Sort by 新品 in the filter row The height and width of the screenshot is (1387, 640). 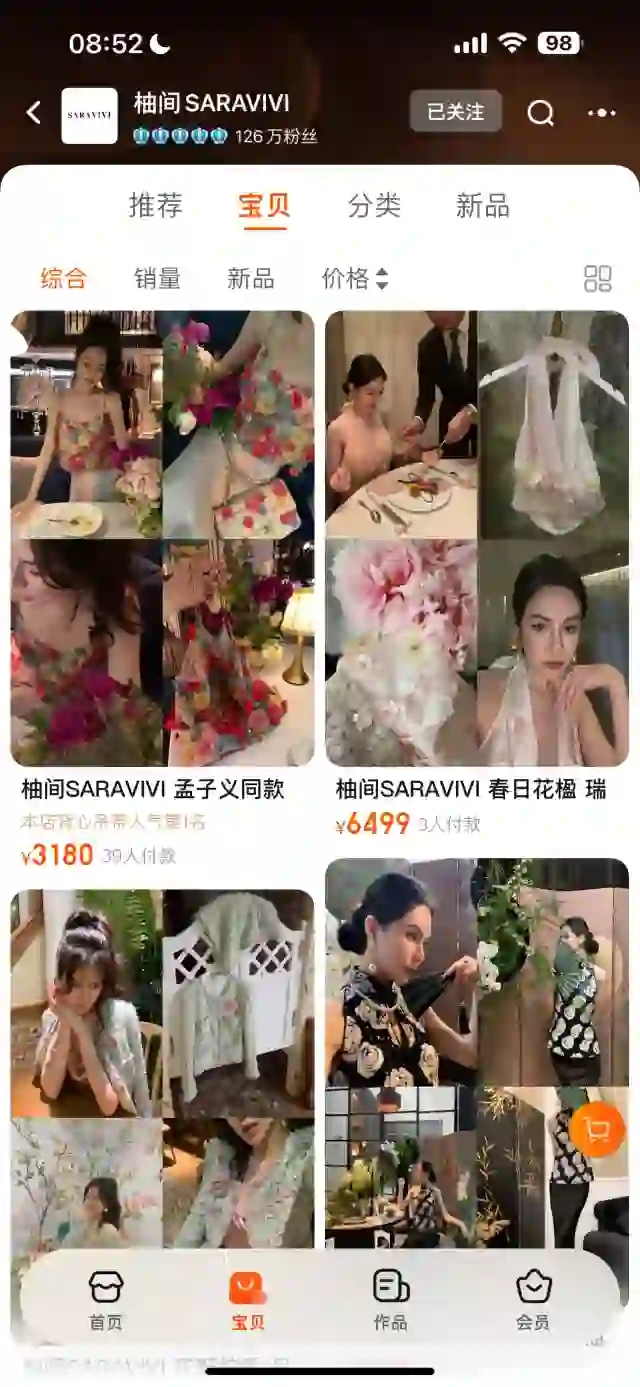250,278
